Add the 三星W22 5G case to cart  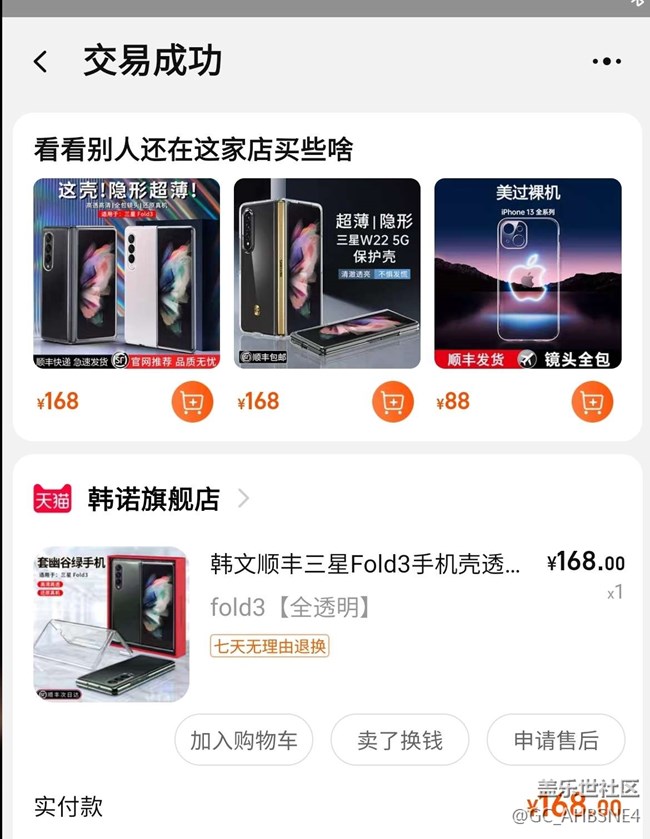click(393, 402)
